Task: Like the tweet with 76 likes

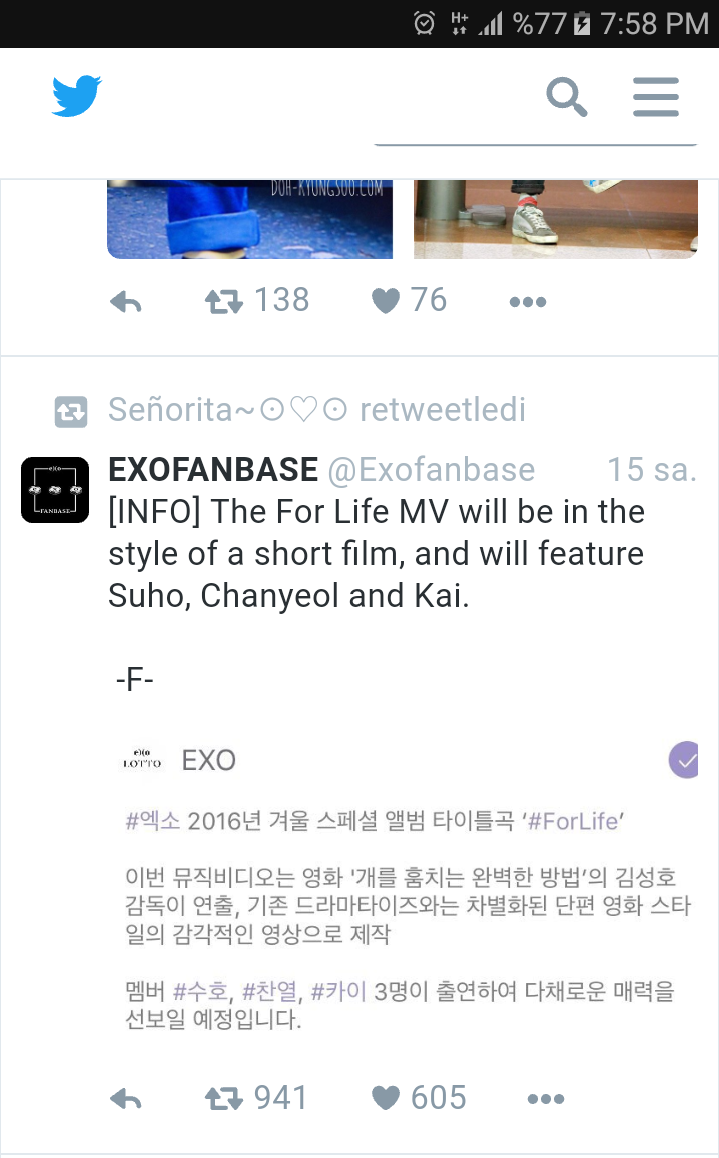Action: tap(386, 301)
